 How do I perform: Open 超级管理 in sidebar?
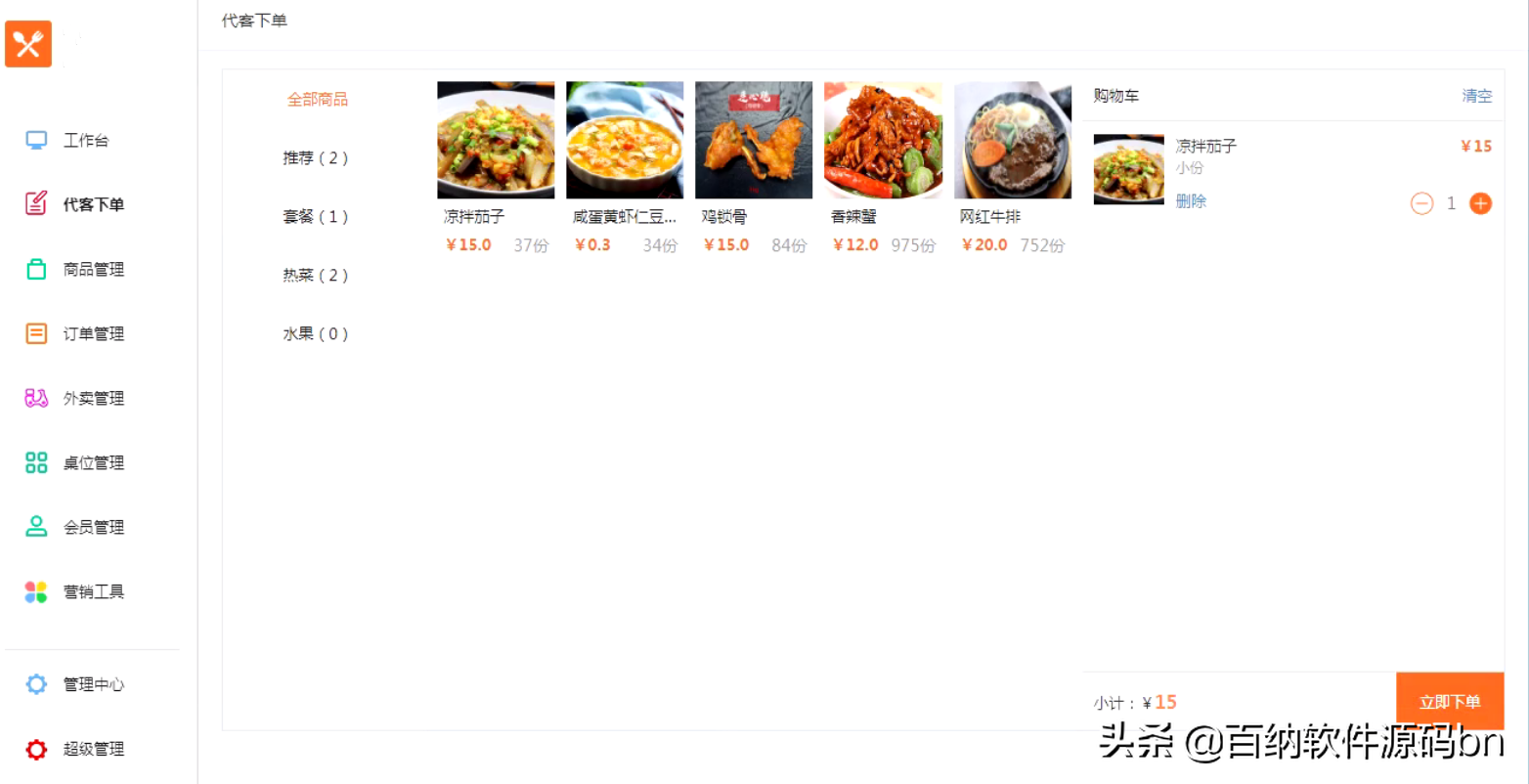point(93,750)
